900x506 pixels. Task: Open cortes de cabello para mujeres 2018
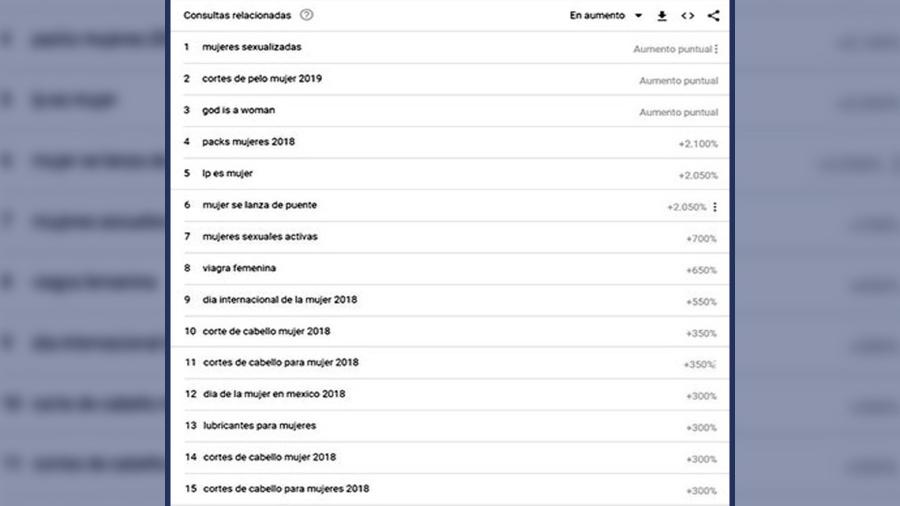285,489
